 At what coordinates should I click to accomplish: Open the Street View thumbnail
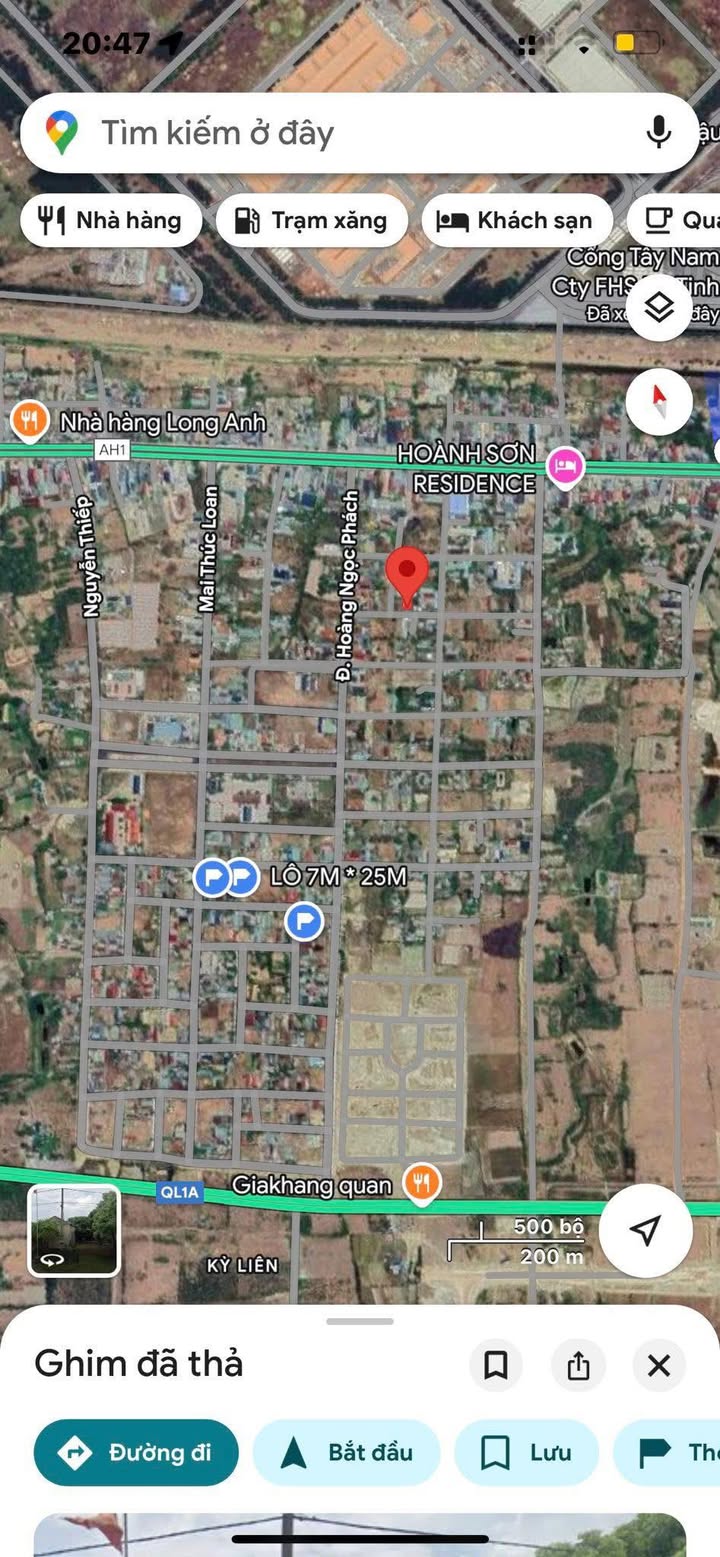click(x=74, y=1230)
